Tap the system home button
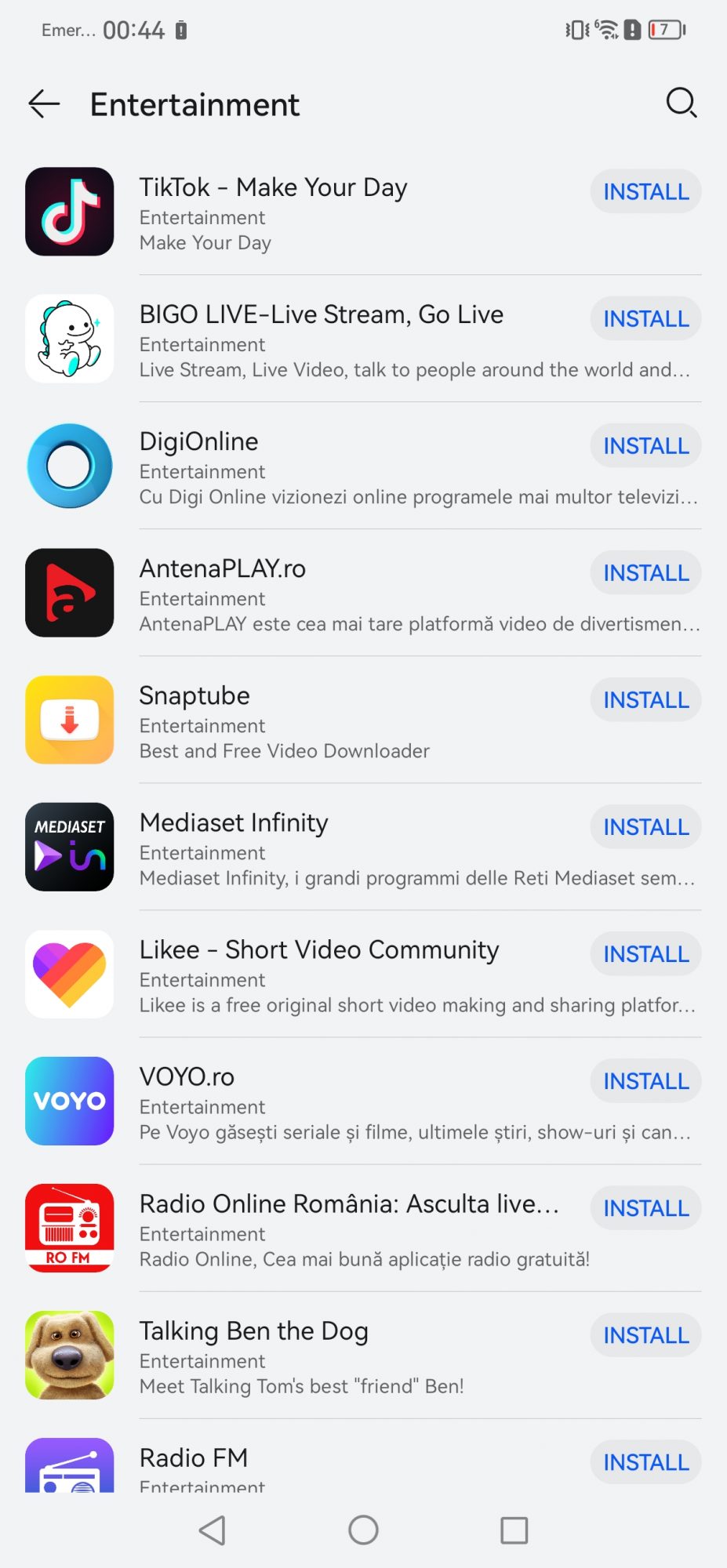 [x=363, y=1530]
